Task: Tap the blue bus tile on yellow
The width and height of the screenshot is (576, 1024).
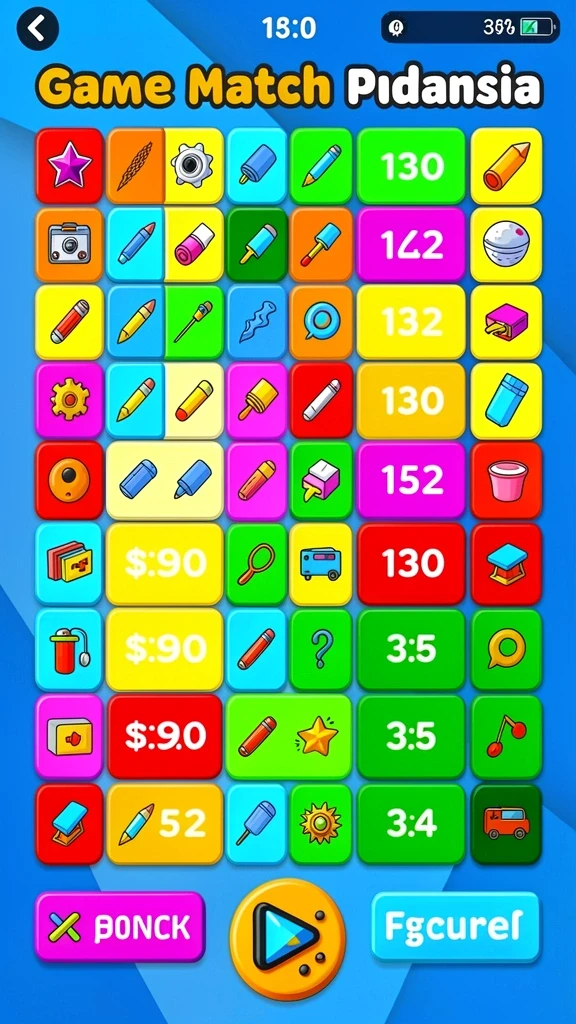Action: point(321,564)
